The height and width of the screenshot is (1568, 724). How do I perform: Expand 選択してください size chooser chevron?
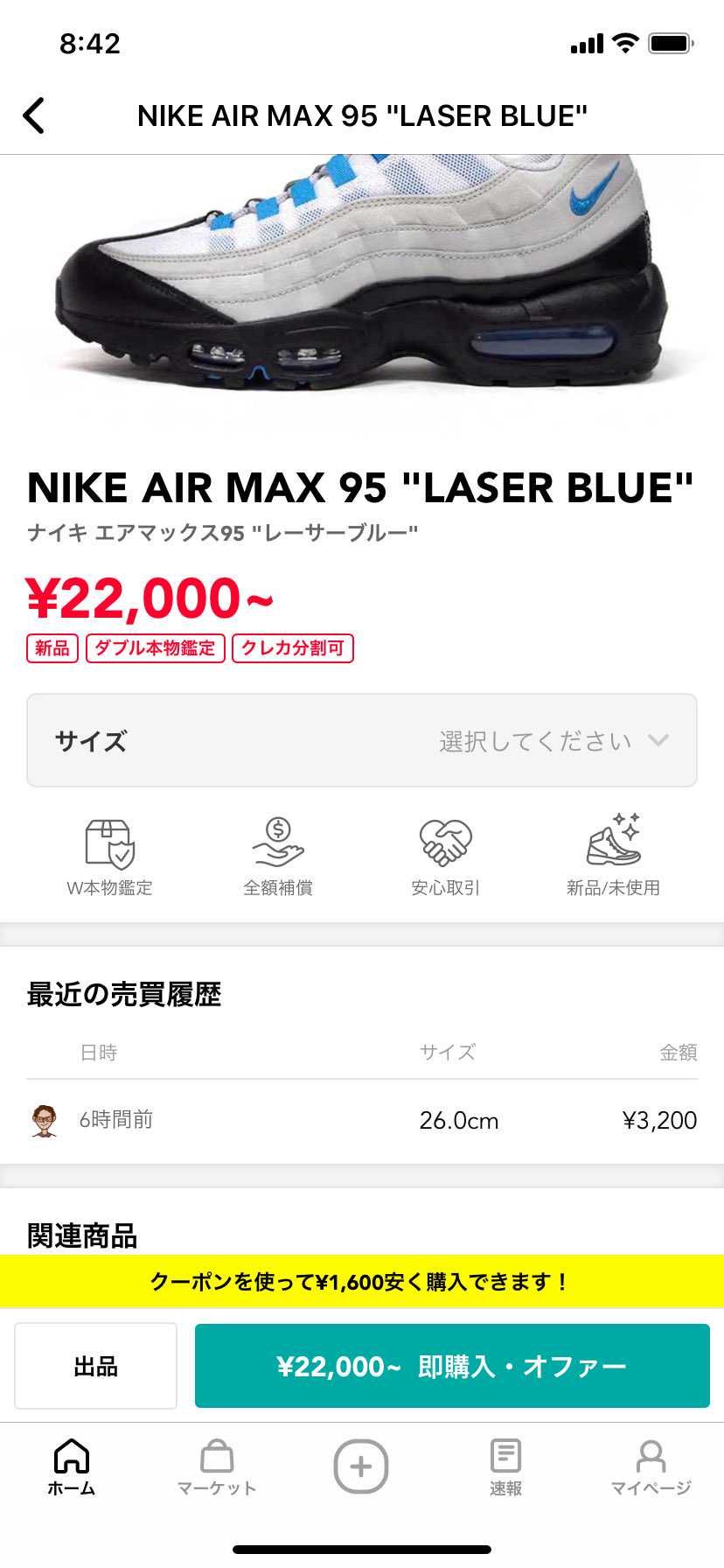pos(658,739)
